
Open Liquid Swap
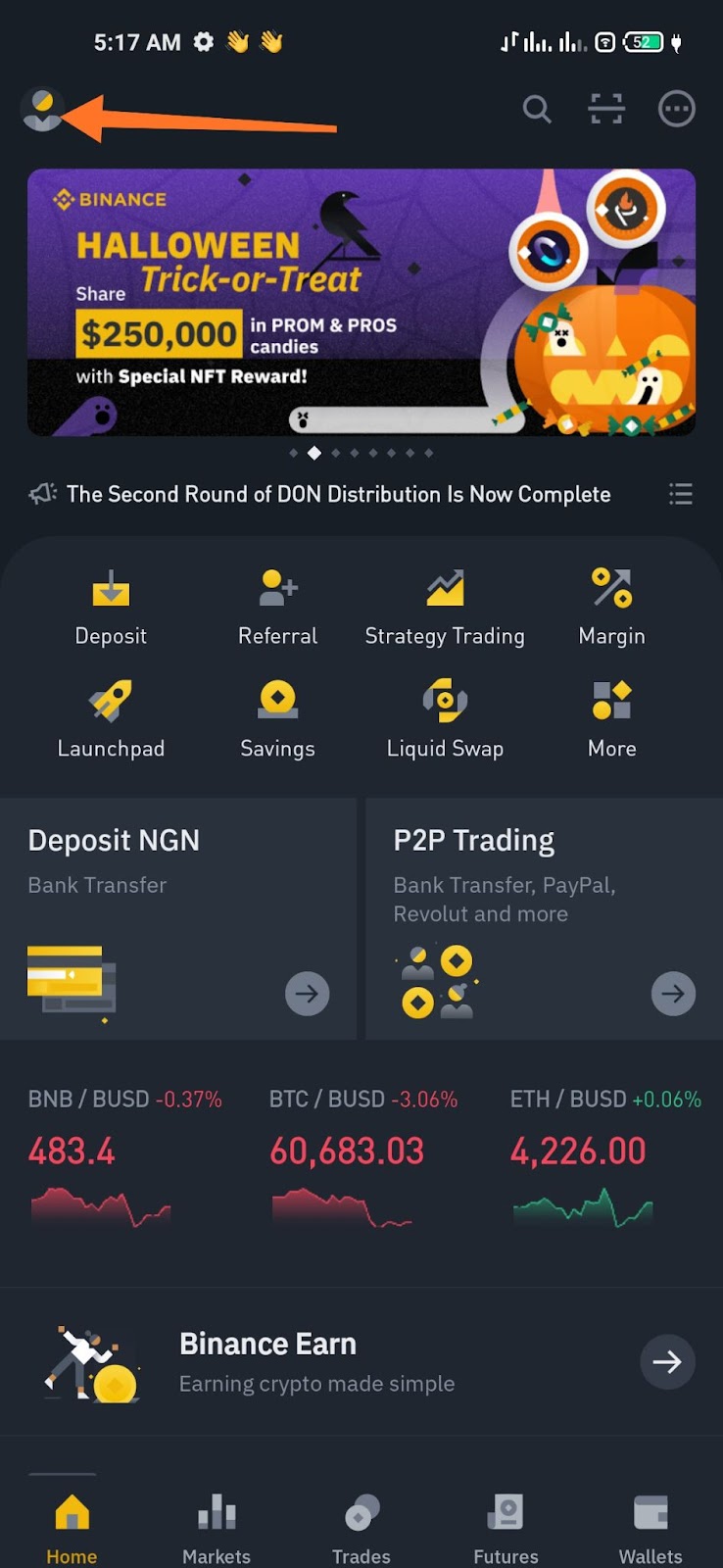(x=445, y=720)
